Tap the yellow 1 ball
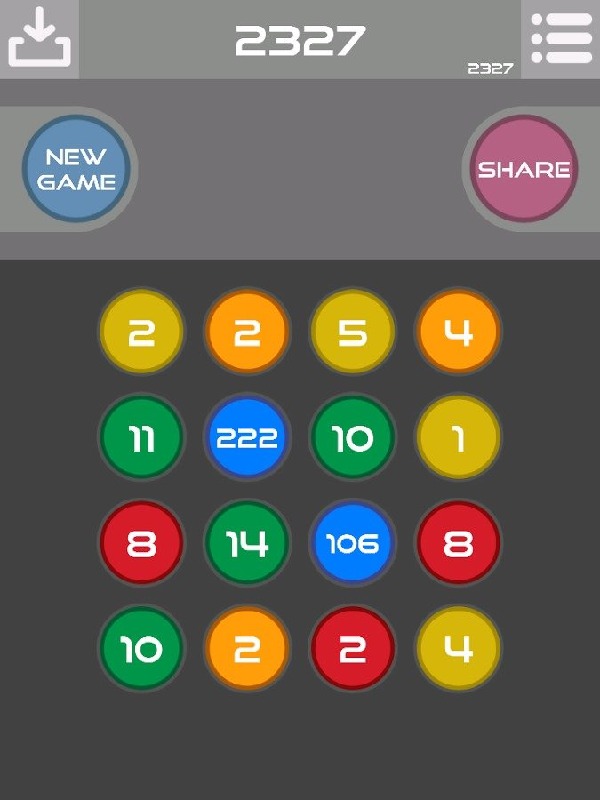Image resolution: width=600 pixels, height=800 pixels. point(458,438)
